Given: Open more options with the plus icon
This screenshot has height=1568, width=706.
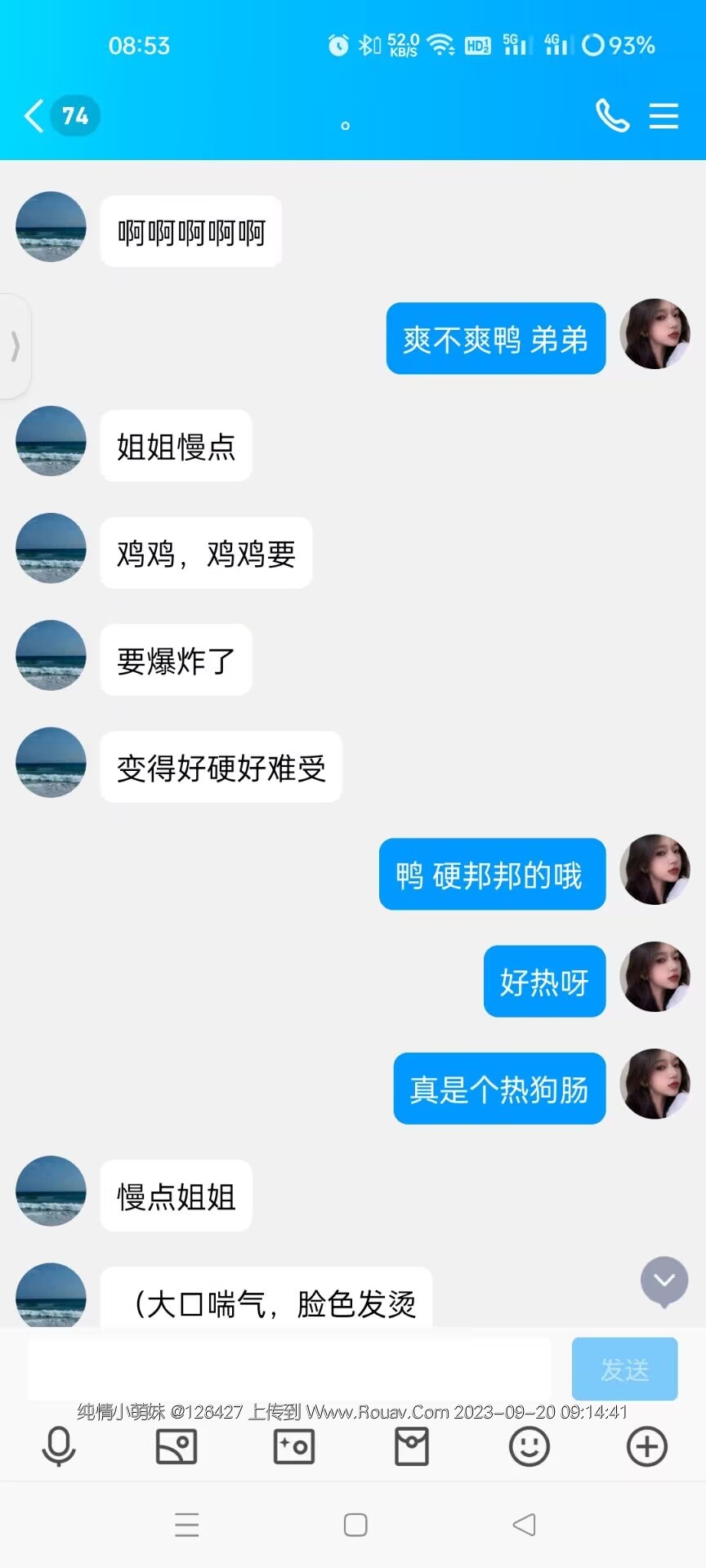Looking at the screenshot, I should 647,1447.
